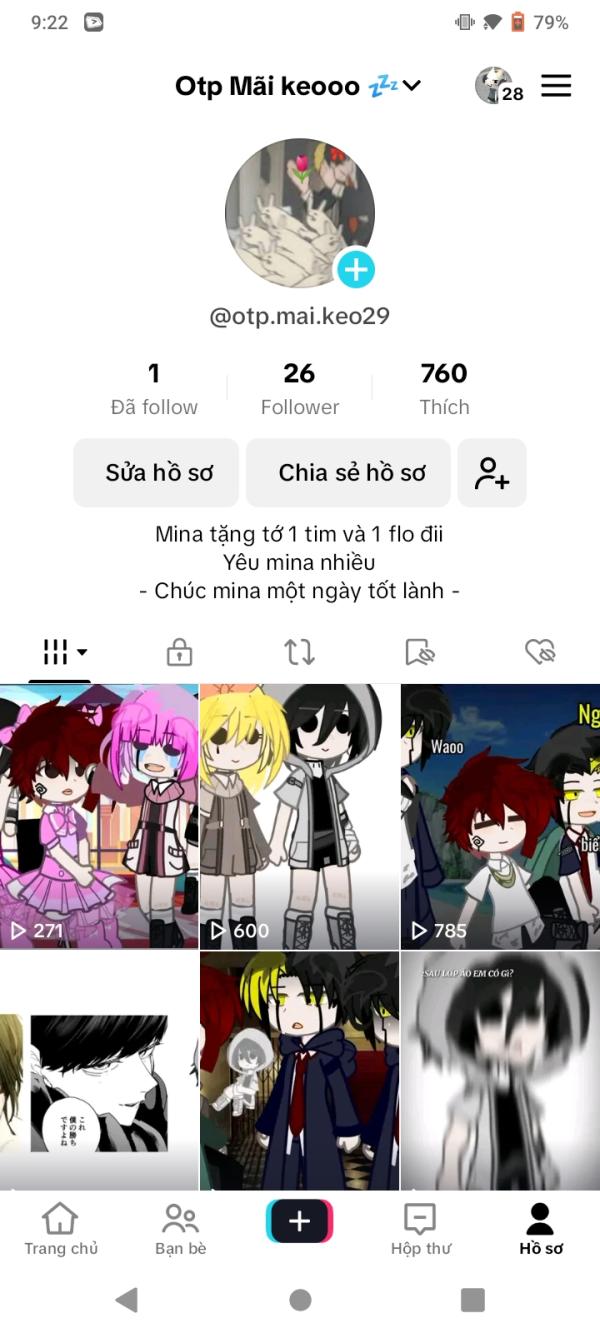
Task: Go to Trang chủ tab
Action: tap(60, 1229)
